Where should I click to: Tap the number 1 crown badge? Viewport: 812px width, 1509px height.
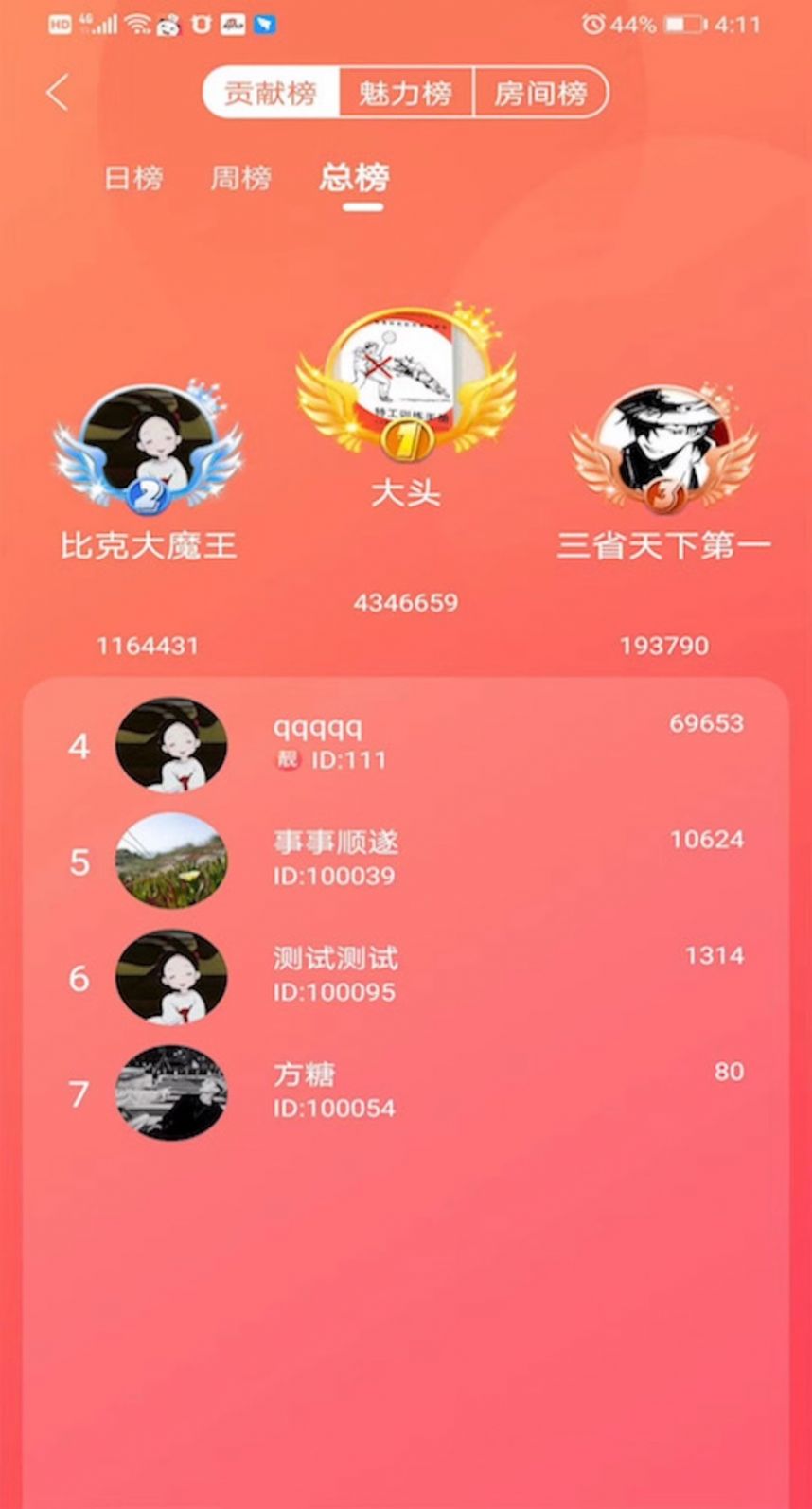[x=406, y=439]
